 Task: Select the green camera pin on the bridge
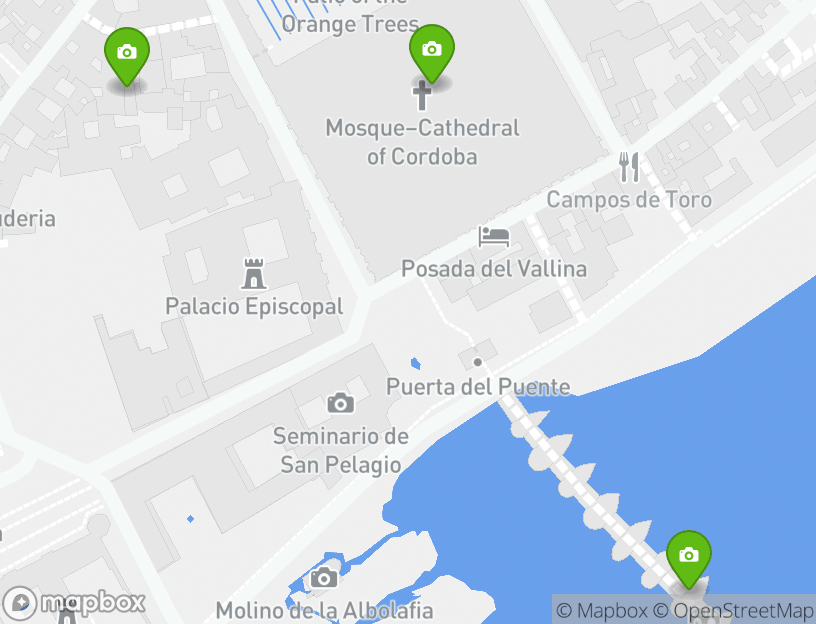[688, 557]
